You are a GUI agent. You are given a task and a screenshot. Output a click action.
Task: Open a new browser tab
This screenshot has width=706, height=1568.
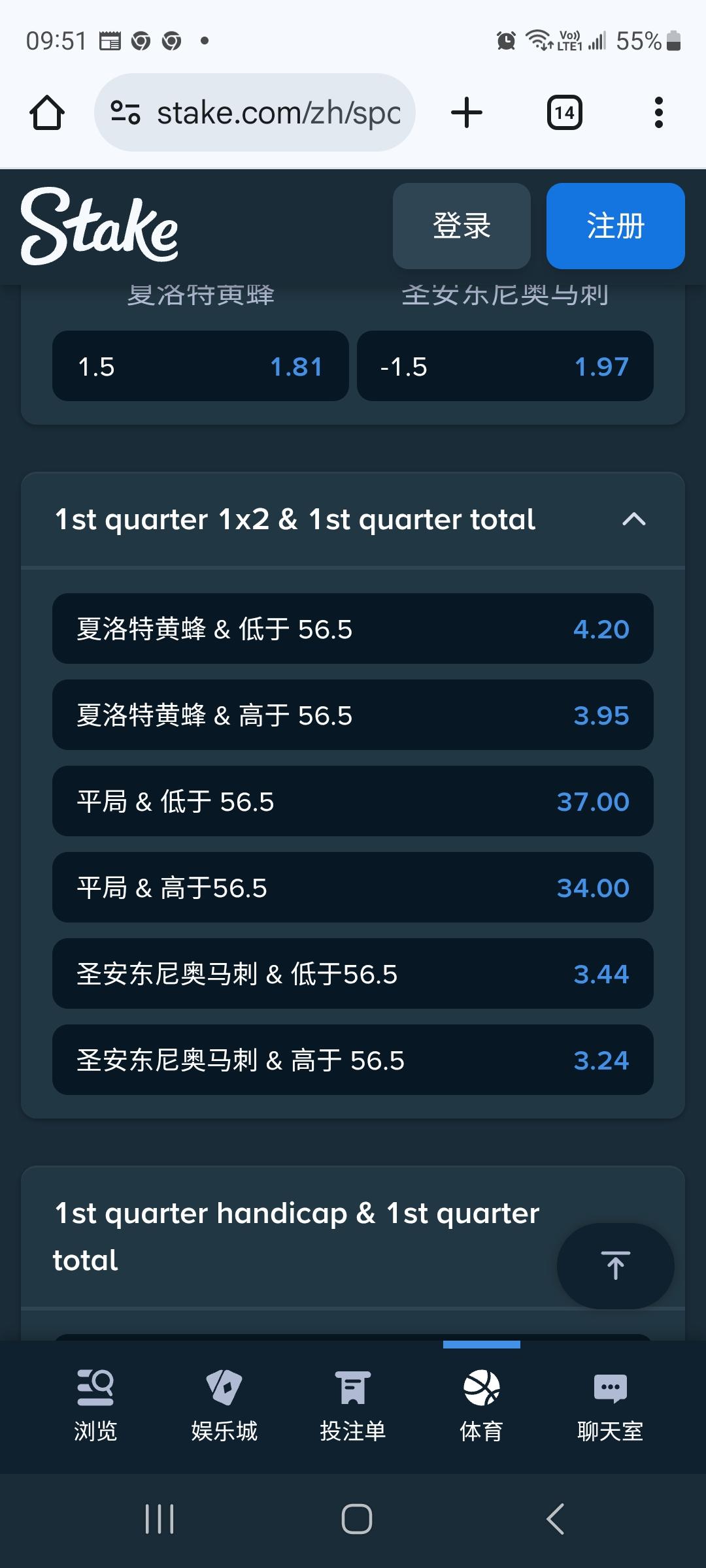(x=467, y=113)
